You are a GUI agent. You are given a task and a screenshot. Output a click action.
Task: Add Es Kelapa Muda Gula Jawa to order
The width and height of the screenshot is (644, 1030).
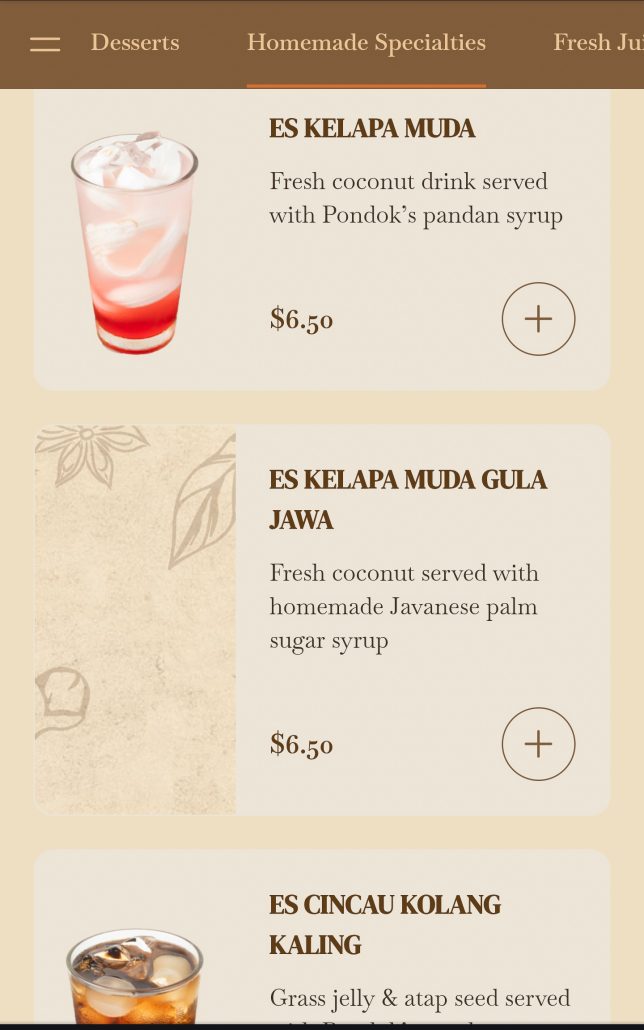(538, 744)
